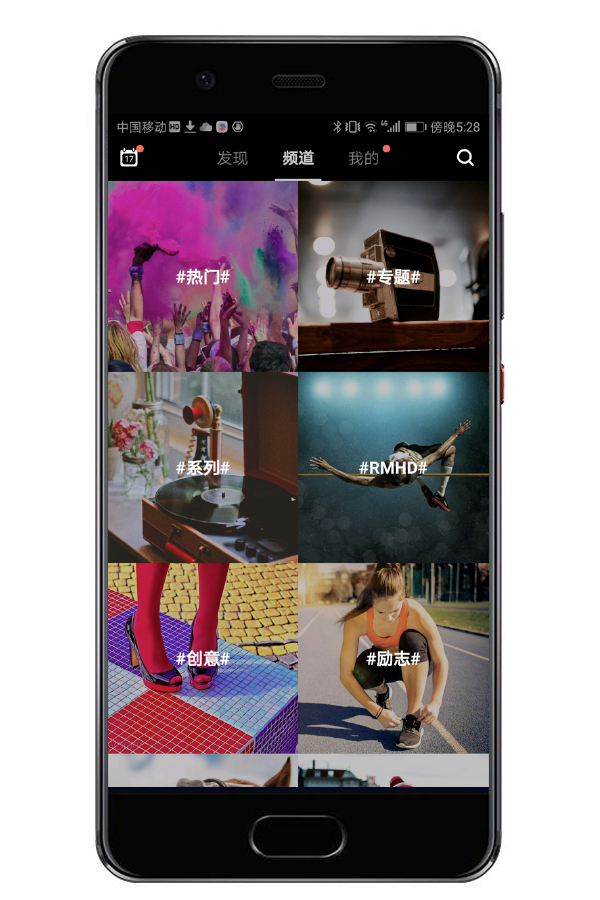Open the calendar icon in the top bar

[x=129, y=158]
